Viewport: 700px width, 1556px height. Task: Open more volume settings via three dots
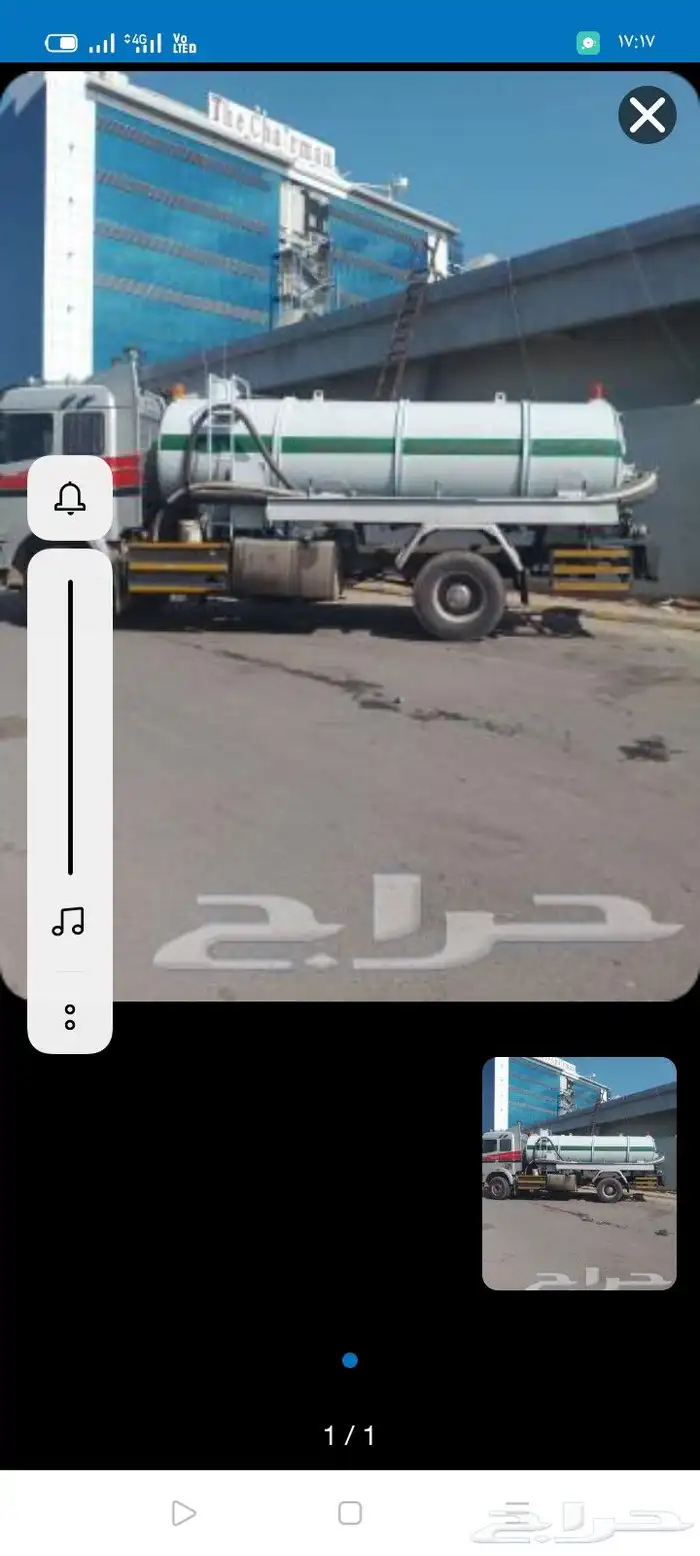click(69, 1017)
